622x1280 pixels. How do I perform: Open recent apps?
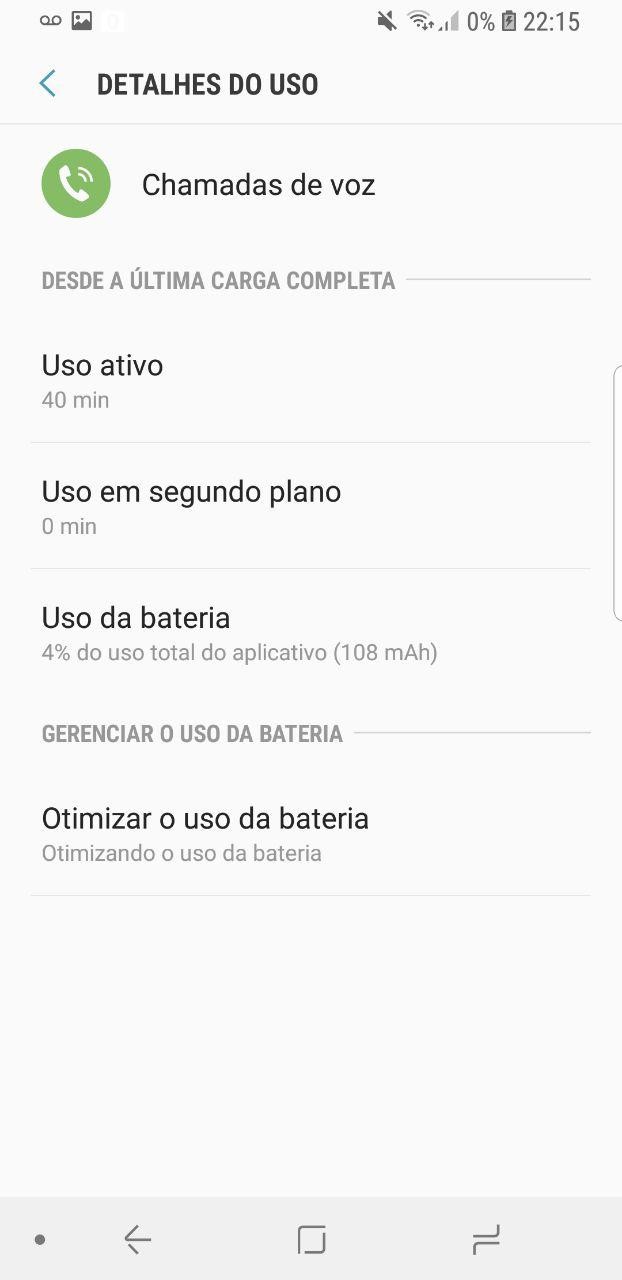point(486,1240)
